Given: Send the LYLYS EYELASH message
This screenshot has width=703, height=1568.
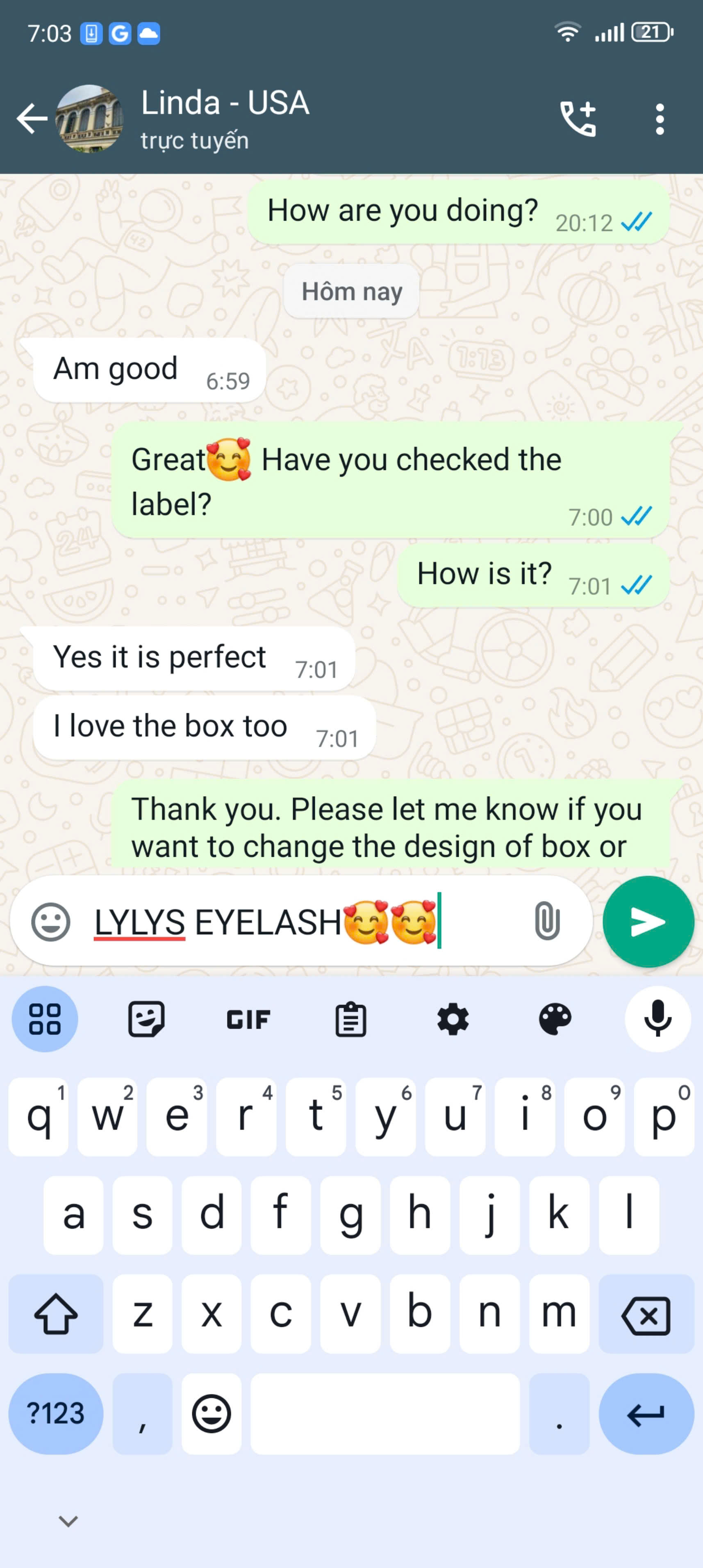Looking at the screenshot, I should (648, 922).
